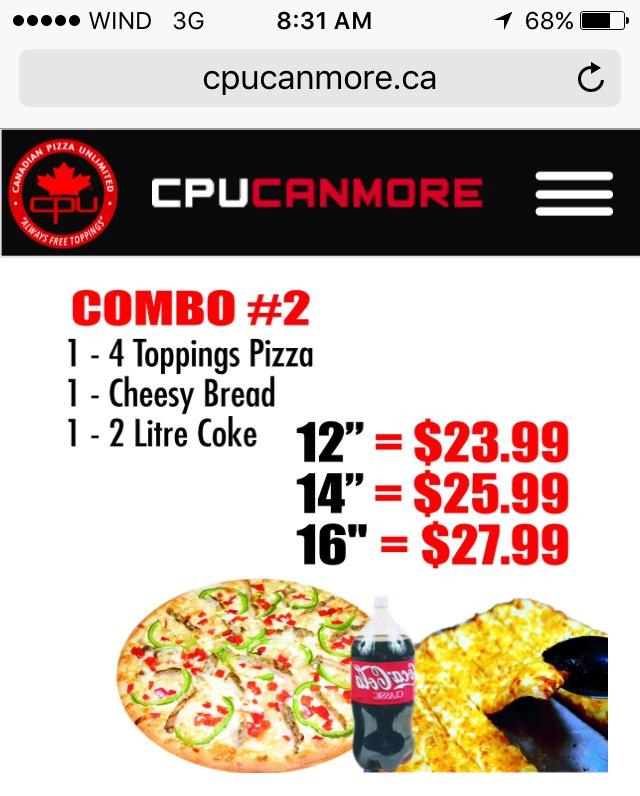Open the CPU Canmore site logo
Viewport: 640px width, 796px height.
(x=63, y=193)
